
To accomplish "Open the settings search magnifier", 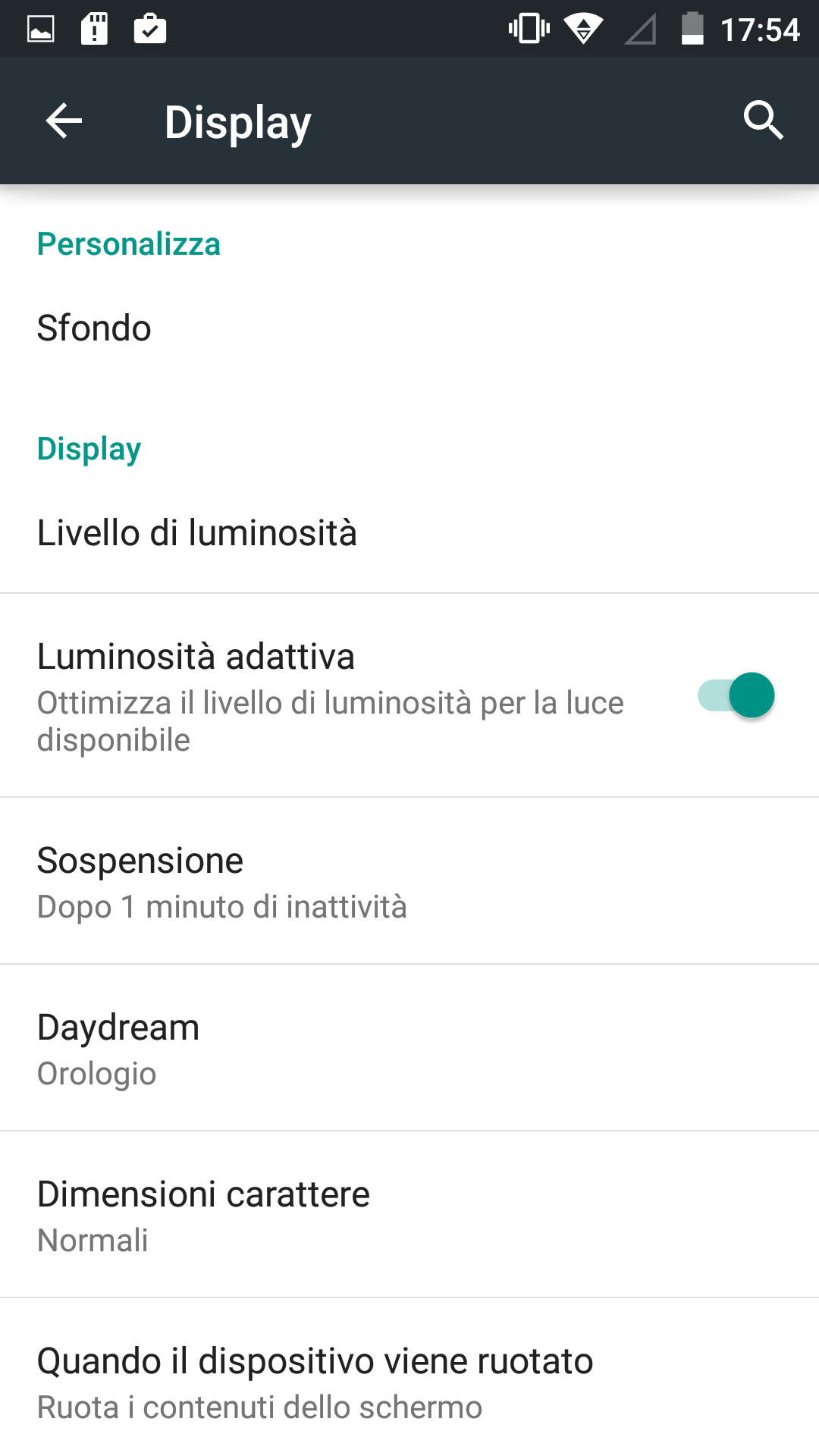I will coord(763,121).
